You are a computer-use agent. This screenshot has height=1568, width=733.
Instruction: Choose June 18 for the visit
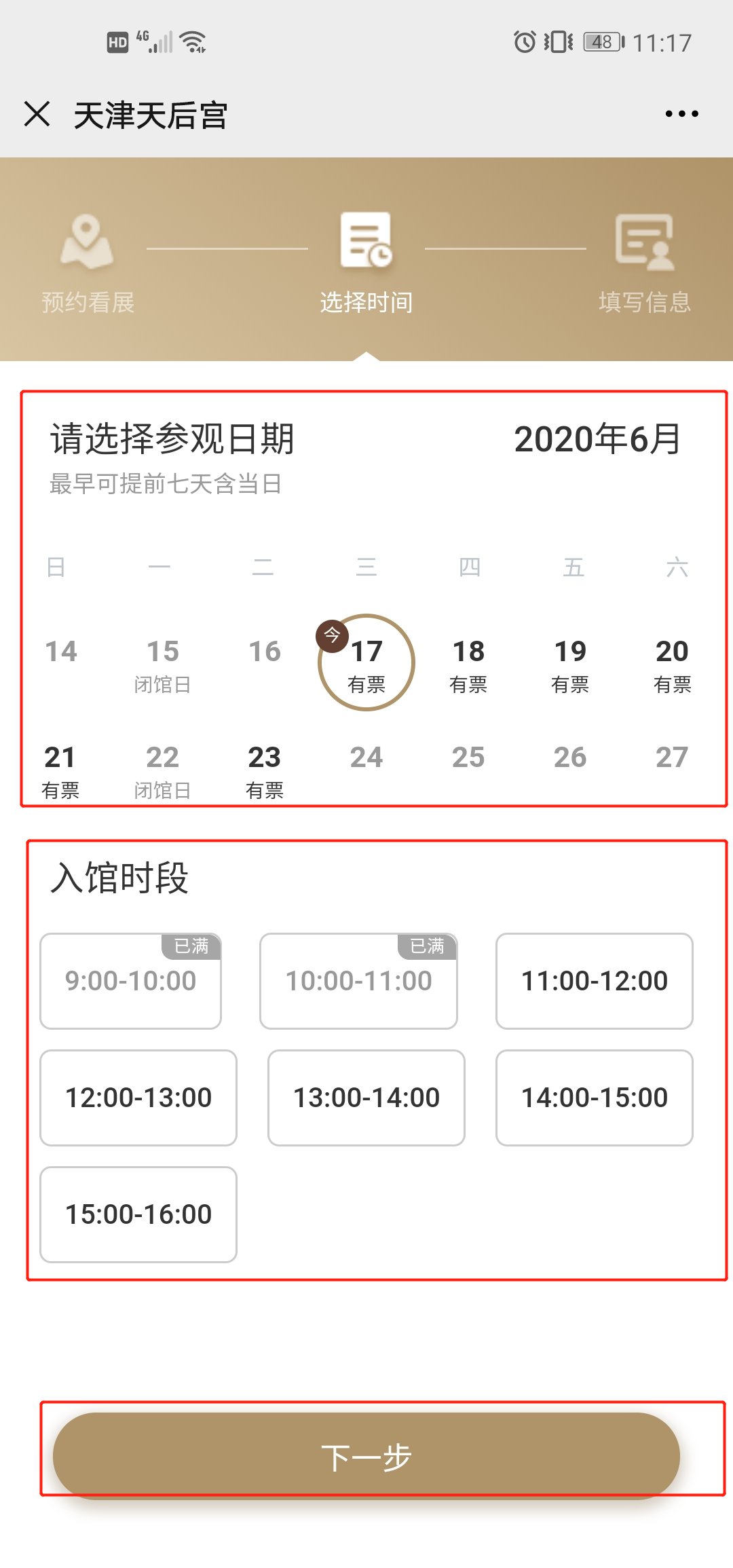point(468,663)
